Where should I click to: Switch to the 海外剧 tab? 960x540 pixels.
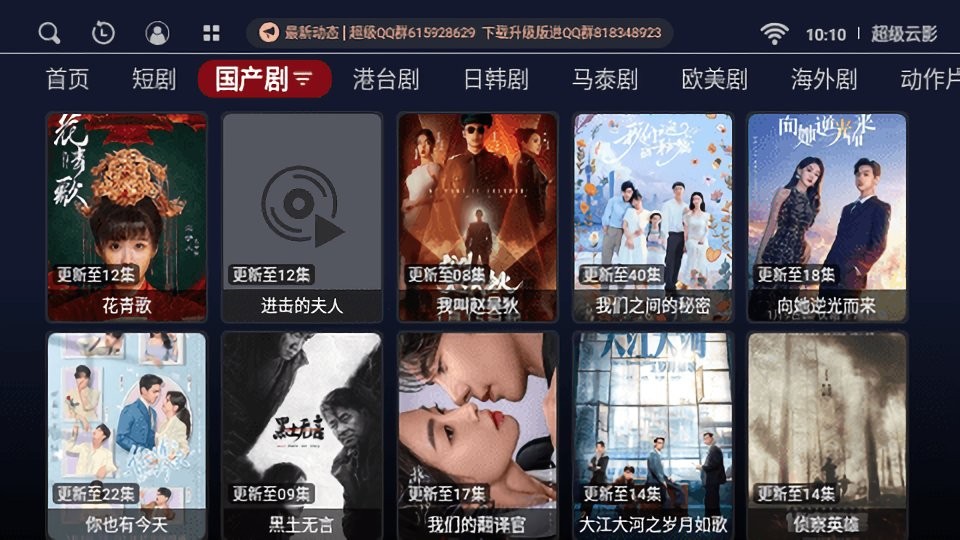[824, 79]
